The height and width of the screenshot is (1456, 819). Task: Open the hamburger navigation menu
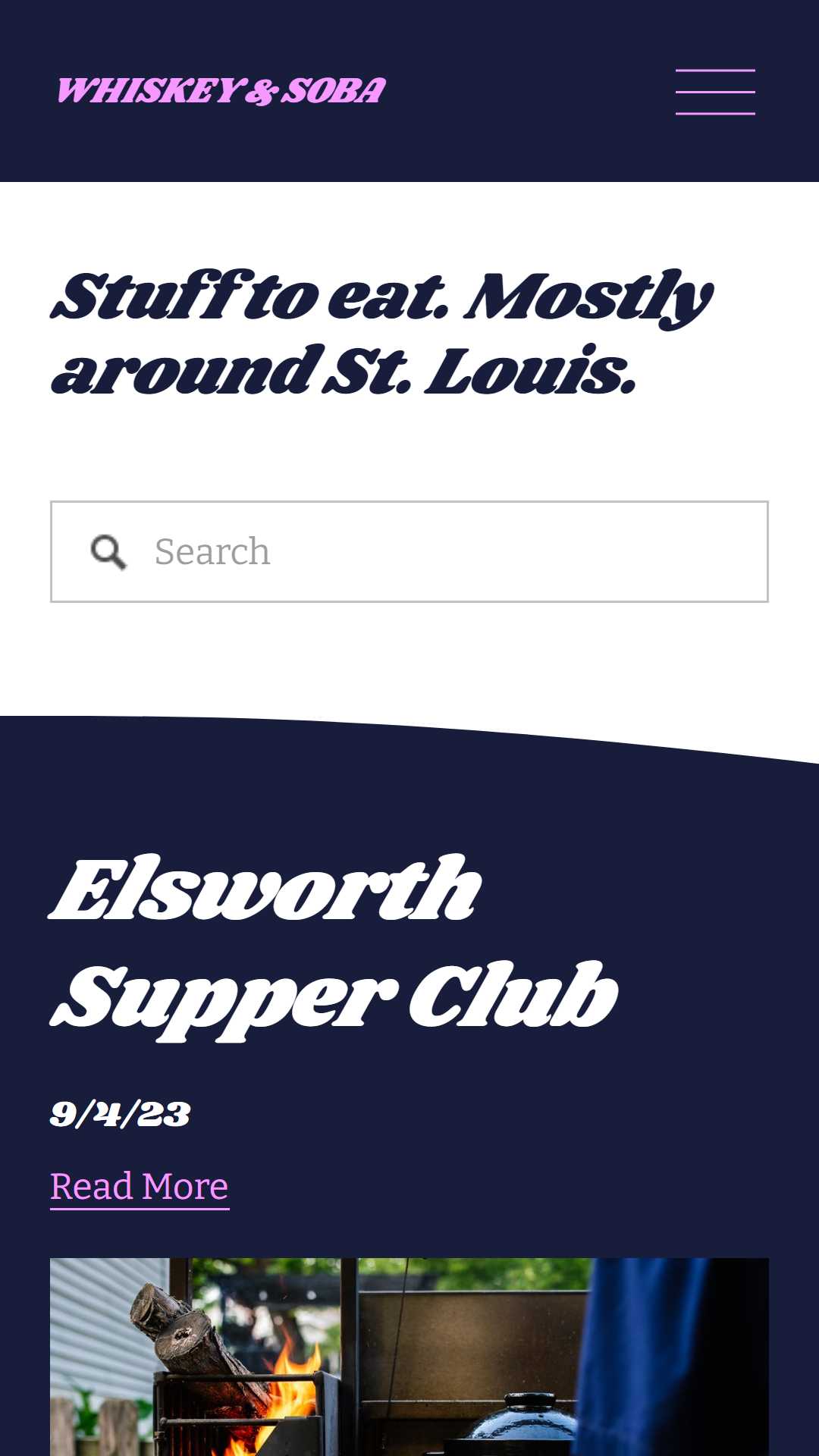coord(715,92)
